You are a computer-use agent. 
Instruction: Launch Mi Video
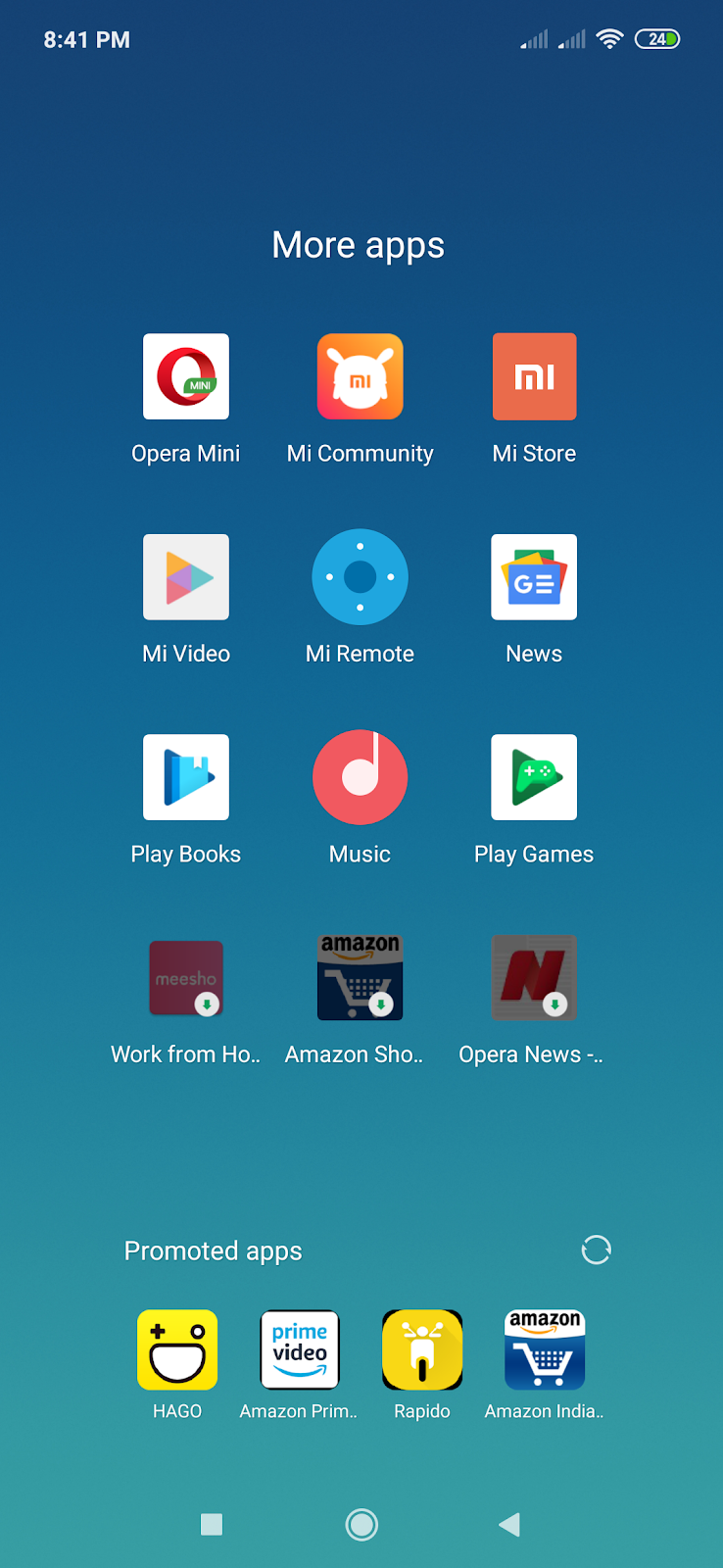pyautogui.click(x=186, y=577)
